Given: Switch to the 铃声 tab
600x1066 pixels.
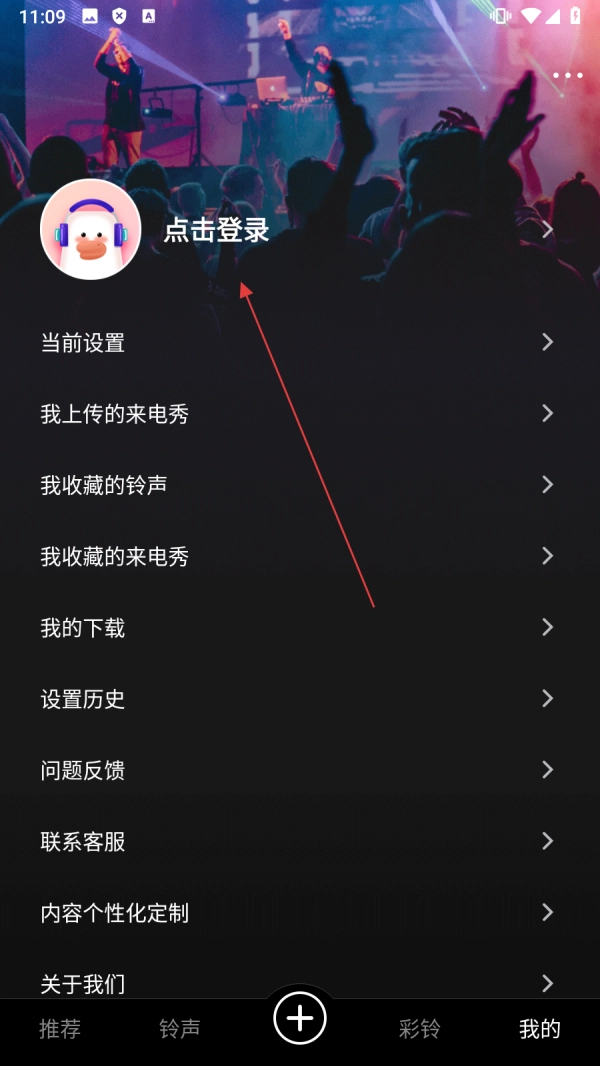Looking at the screenshot, I should pyautogui.click(x=180, y=1029).
